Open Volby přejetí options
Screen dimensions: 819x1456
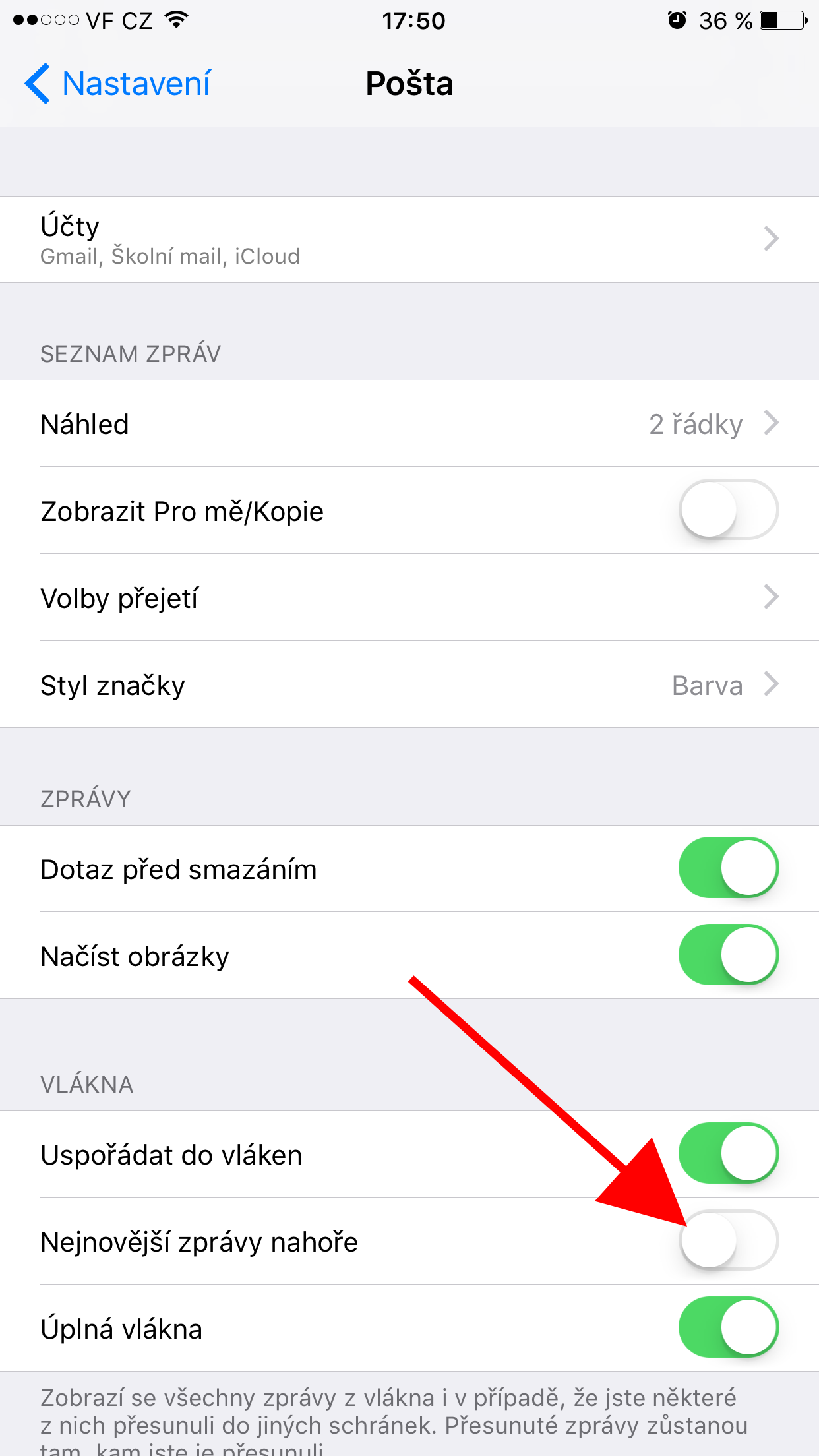tap(409, 597)
